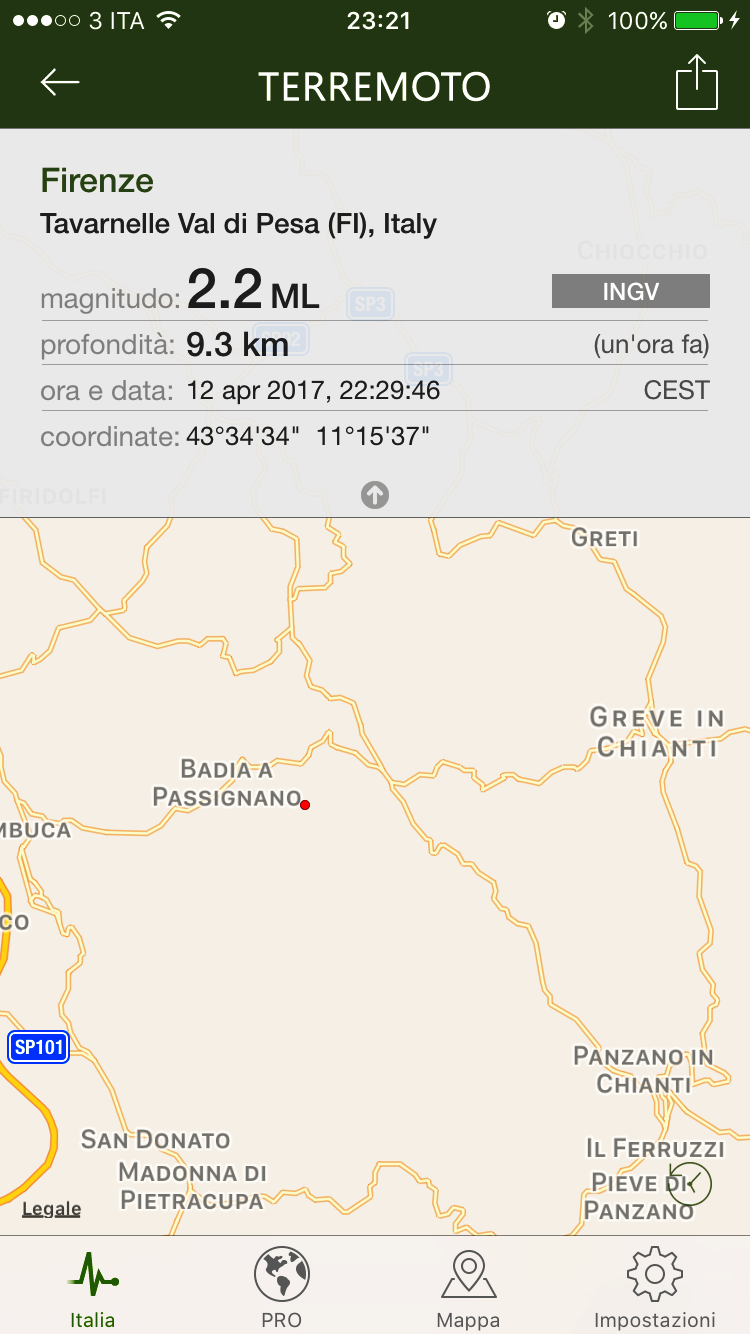Open Impostazioni settings tab

coord(655,1290)
